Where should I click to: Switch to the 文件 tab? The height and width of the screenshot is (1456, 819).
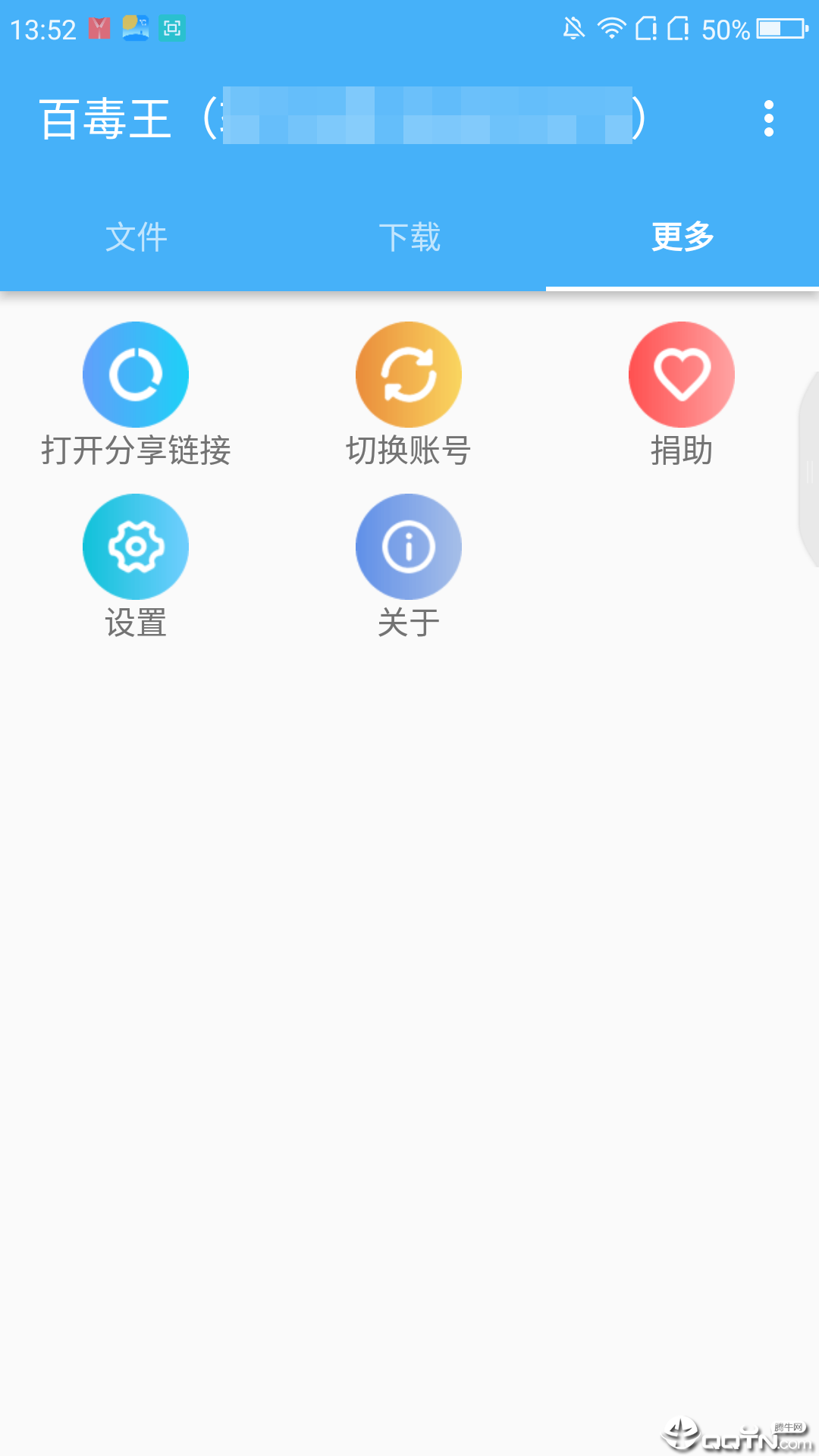[x=136, y=237]
